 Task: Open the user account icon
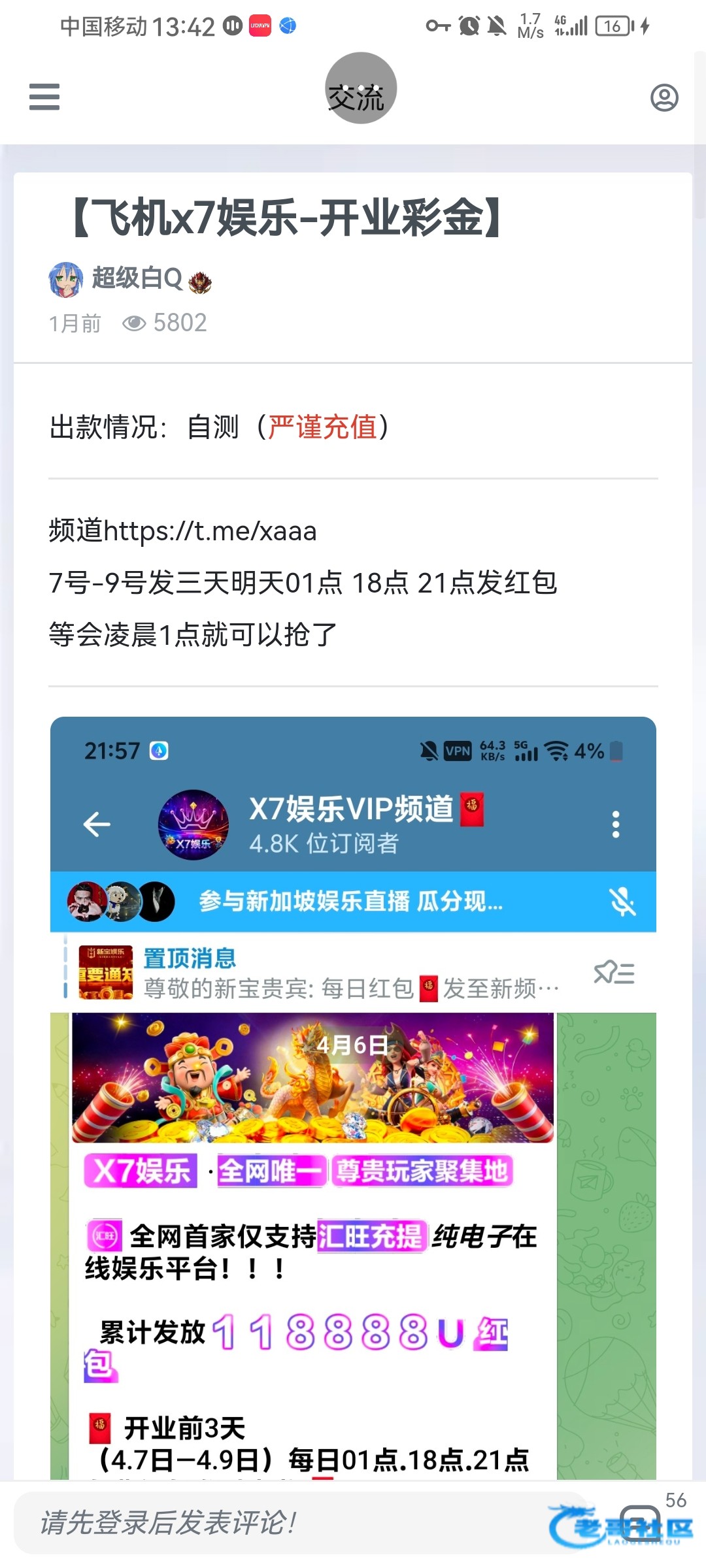[x=664, y=97]
